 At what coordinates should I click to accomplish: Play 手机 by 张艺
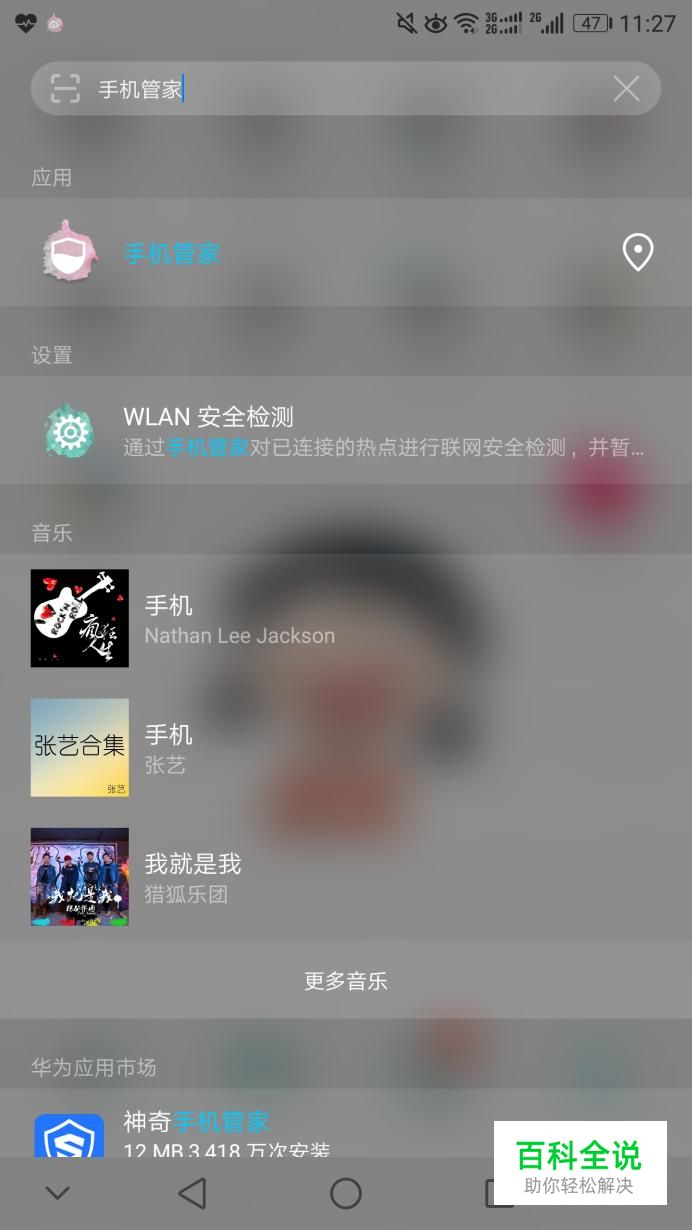coord(345,748)
